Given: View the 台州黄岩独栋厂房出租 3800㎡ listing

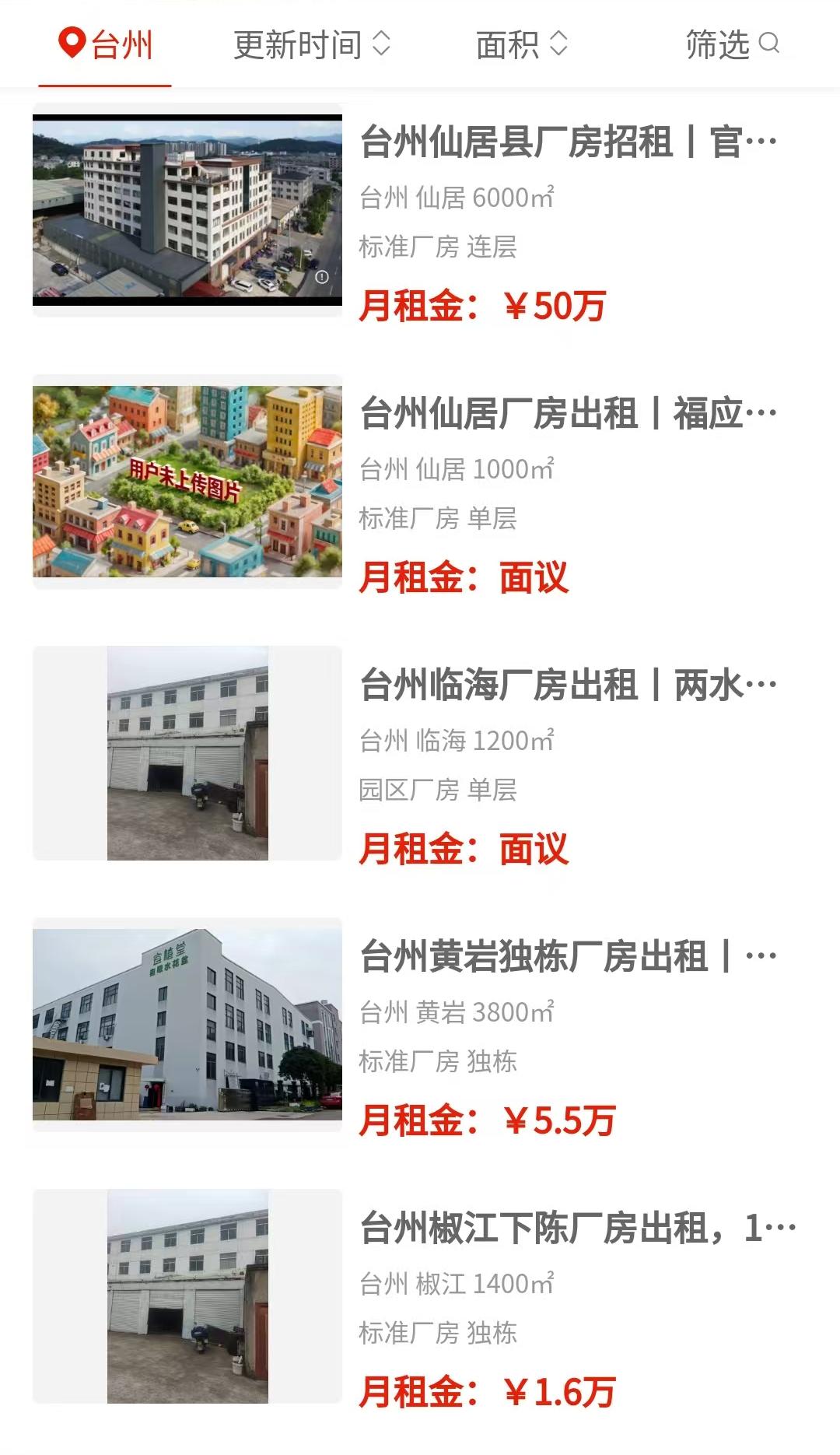Looking at the screenshot, I should pyautogui.click(x=568, y=957).
